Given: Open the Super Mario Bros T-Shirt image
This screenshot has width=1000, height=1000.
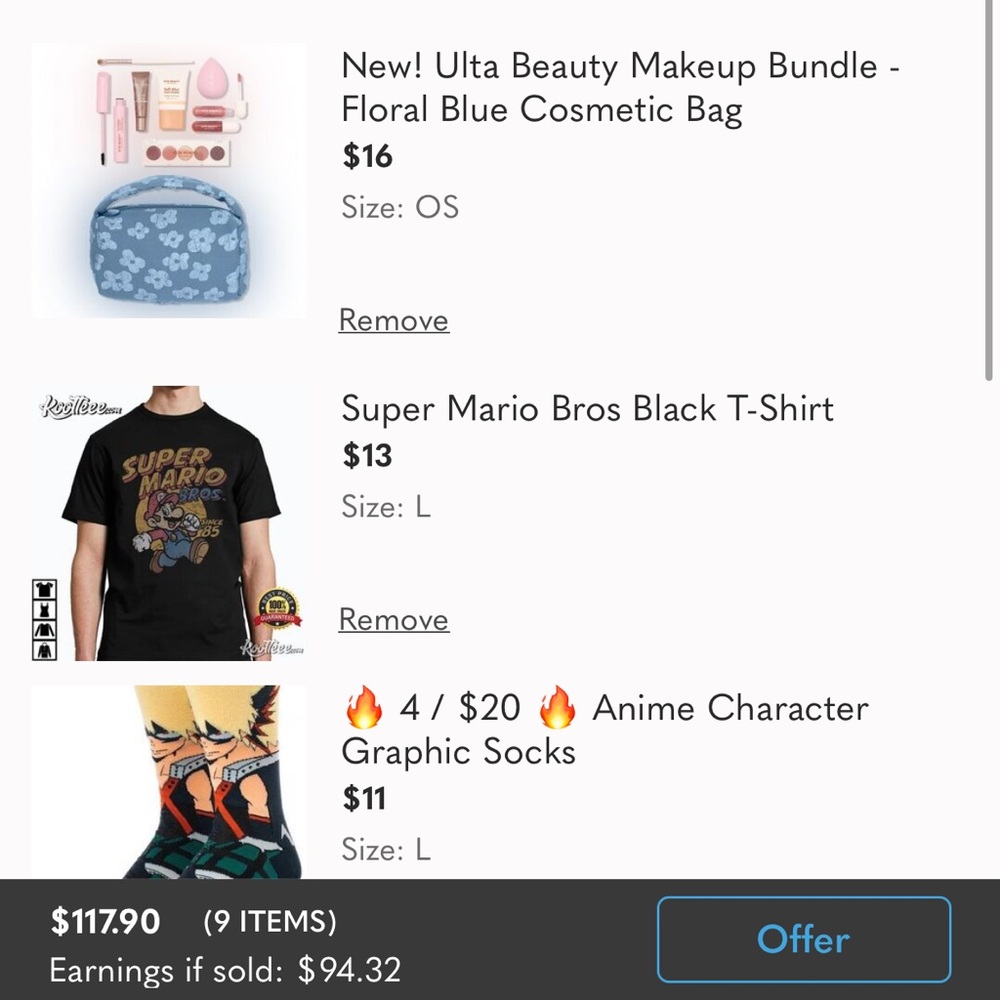Looking at the screenshot, I should click(x=169, y=523).
